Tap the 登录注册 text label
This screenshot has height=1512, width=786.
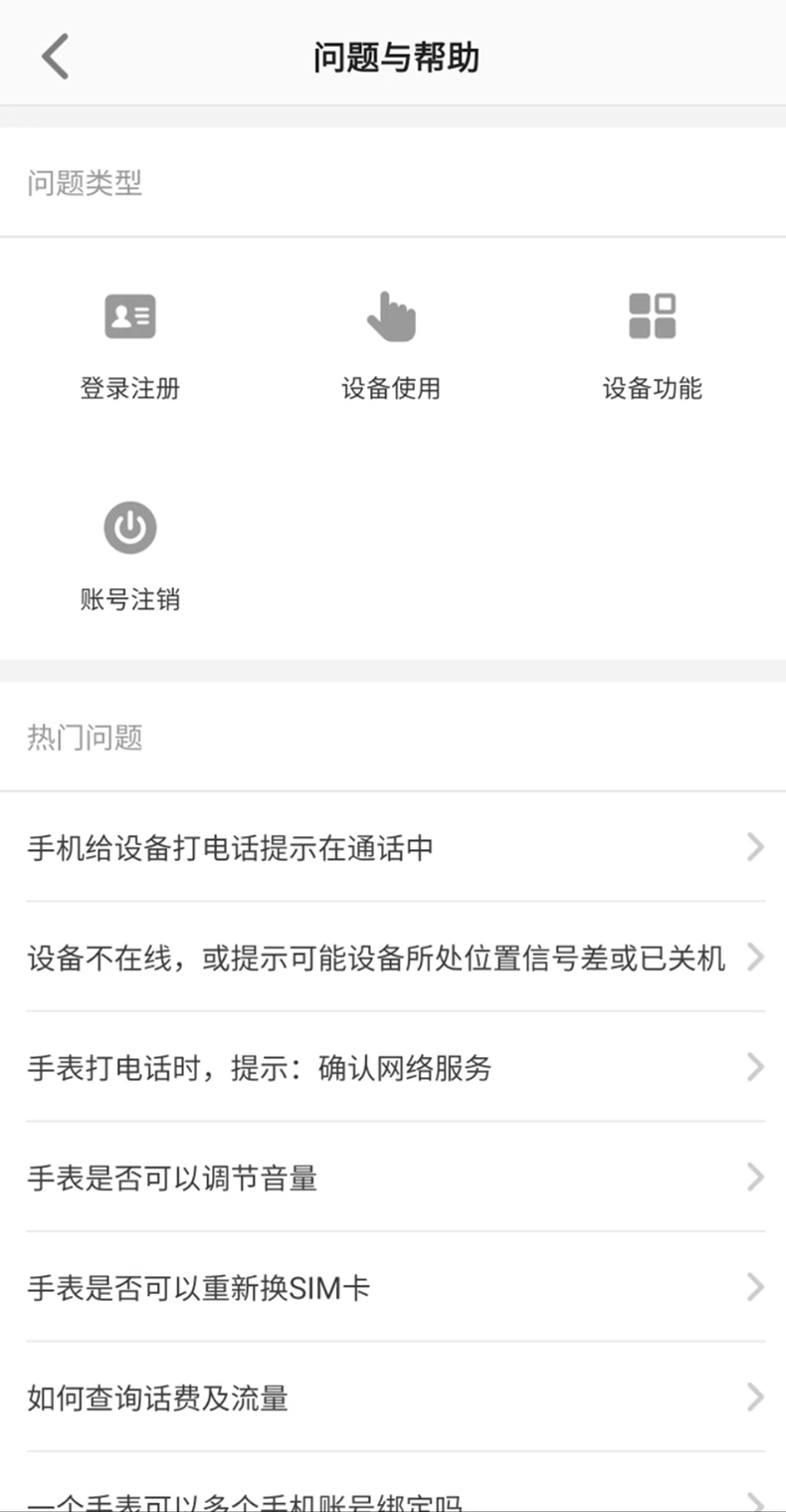(130, 389)
